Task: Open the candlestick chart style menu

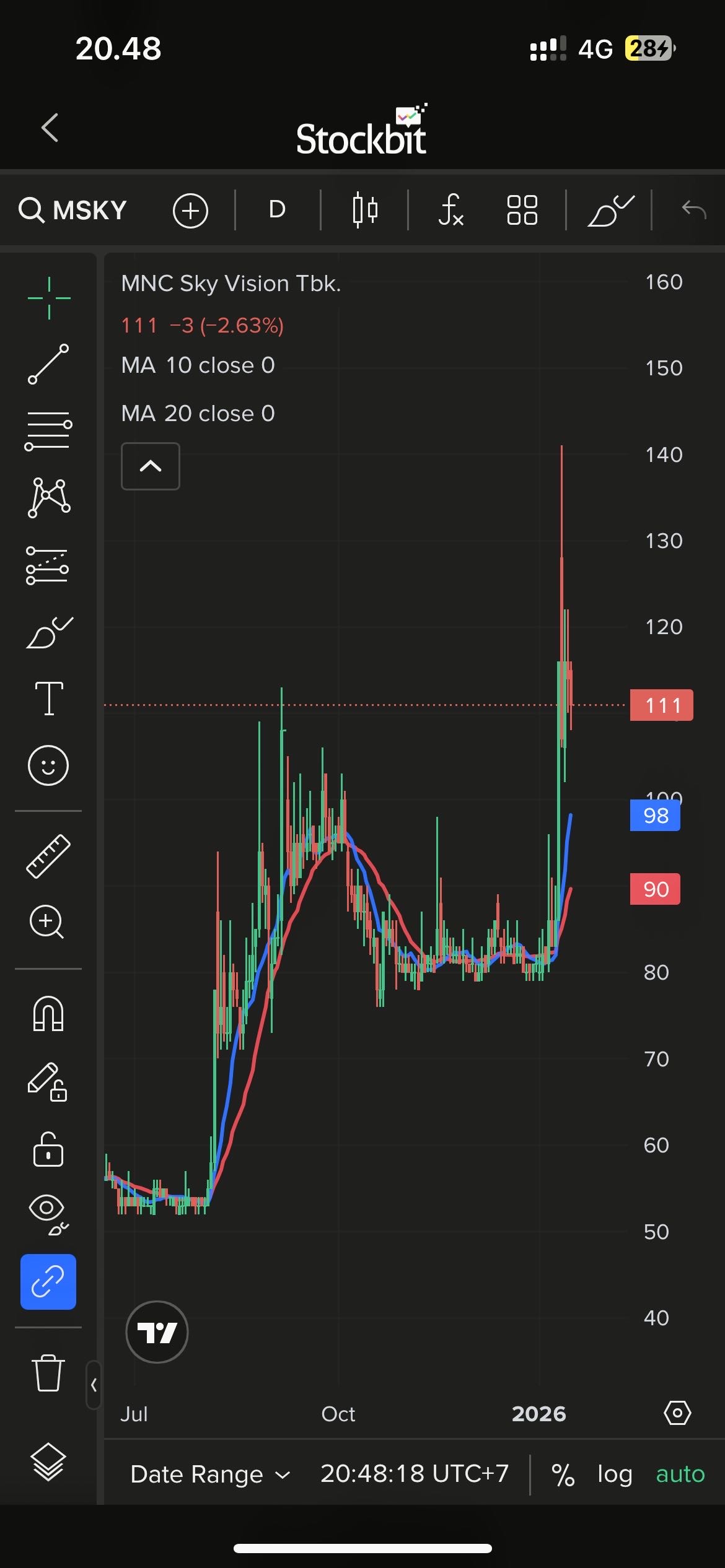Action: 364,210
